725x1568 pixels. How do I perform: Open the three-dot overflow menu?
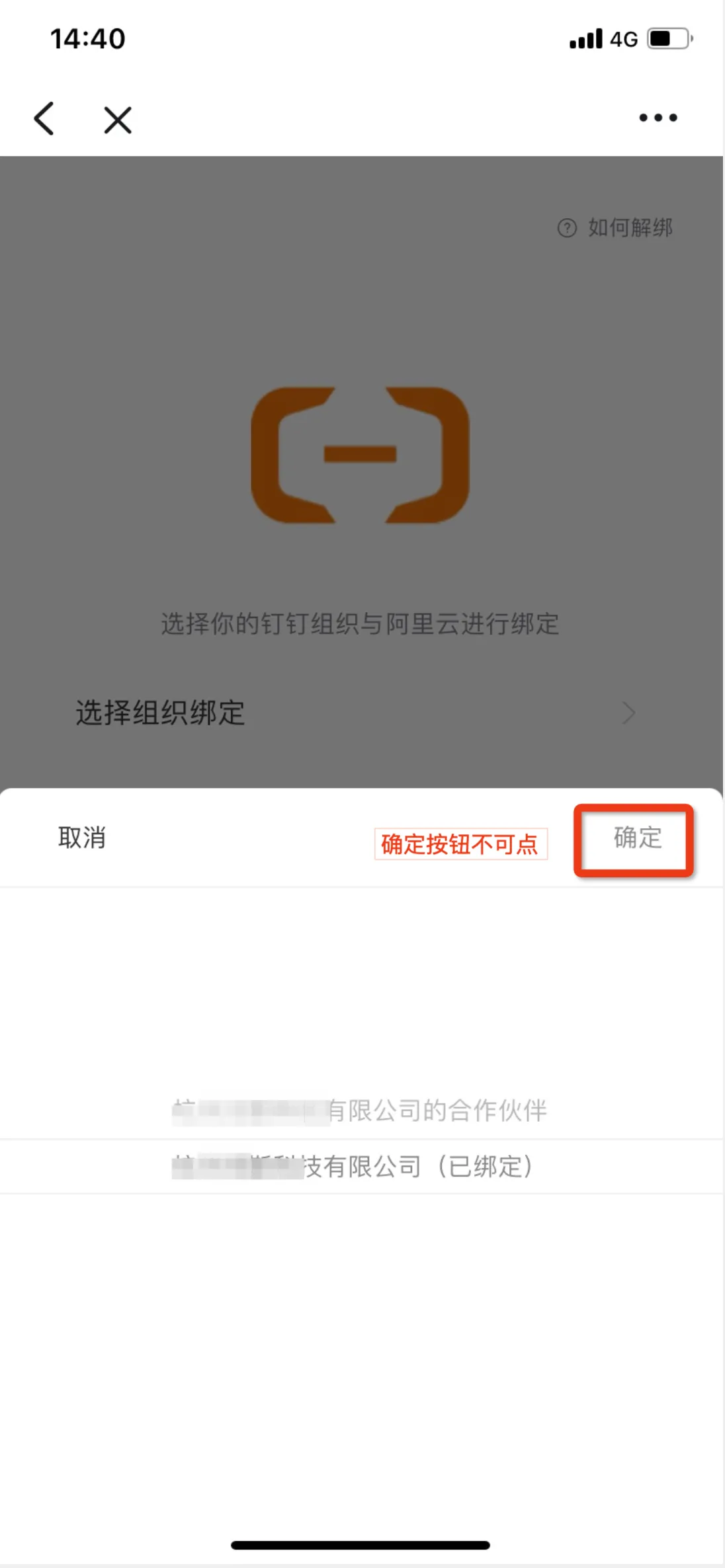tap(658, 118)
